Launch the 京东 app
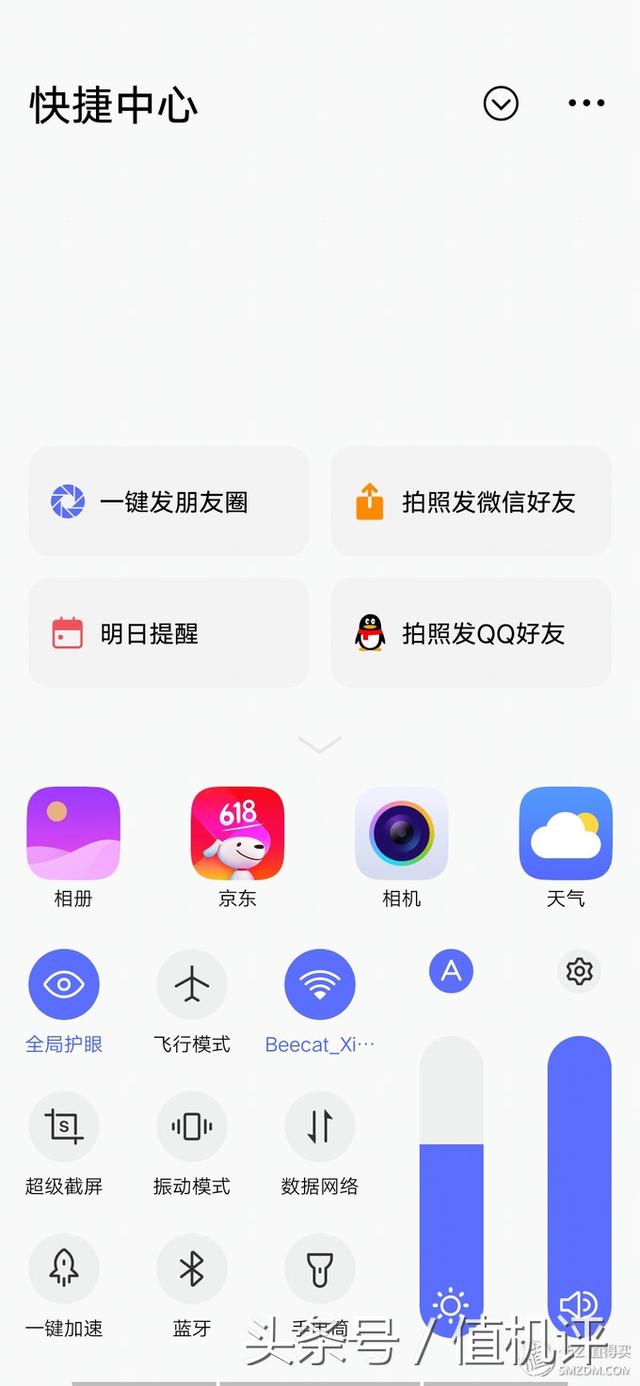 pos(237,834)
